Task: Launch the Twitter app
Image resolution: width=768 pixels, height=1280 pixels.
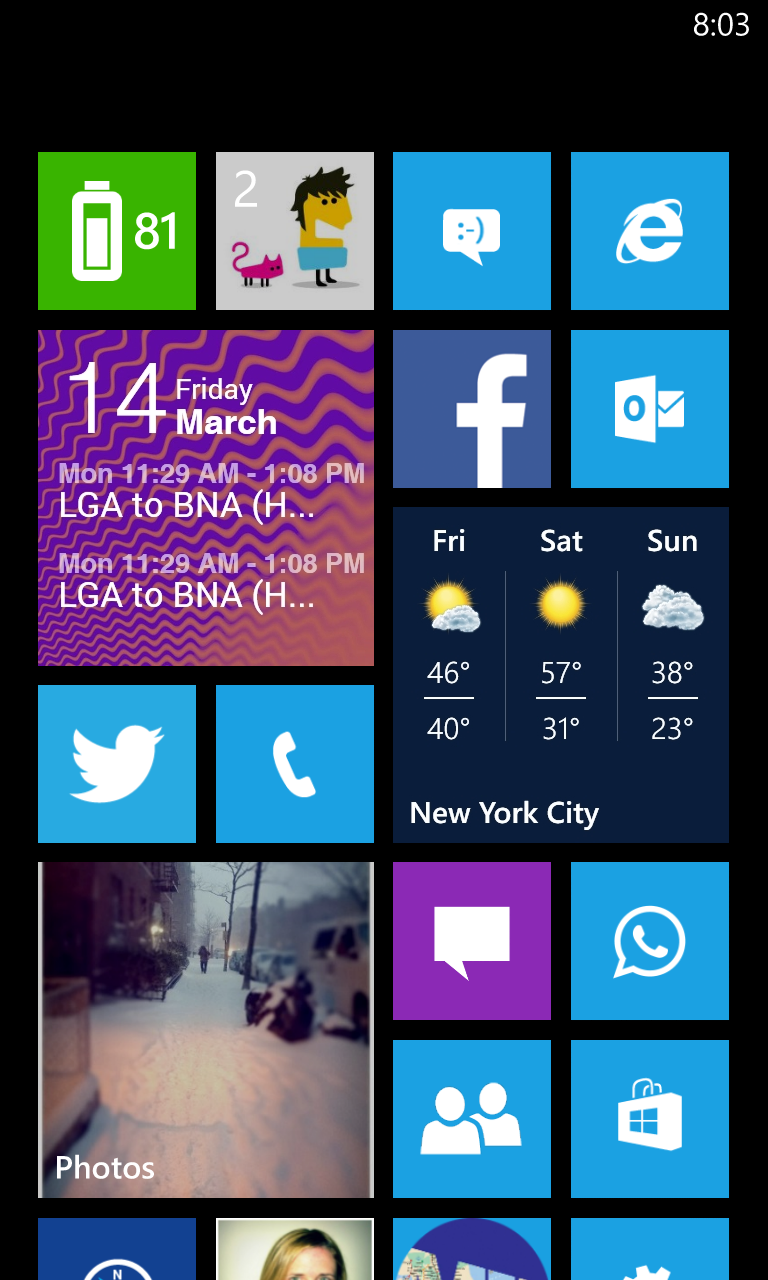Action: pos(117,764)
